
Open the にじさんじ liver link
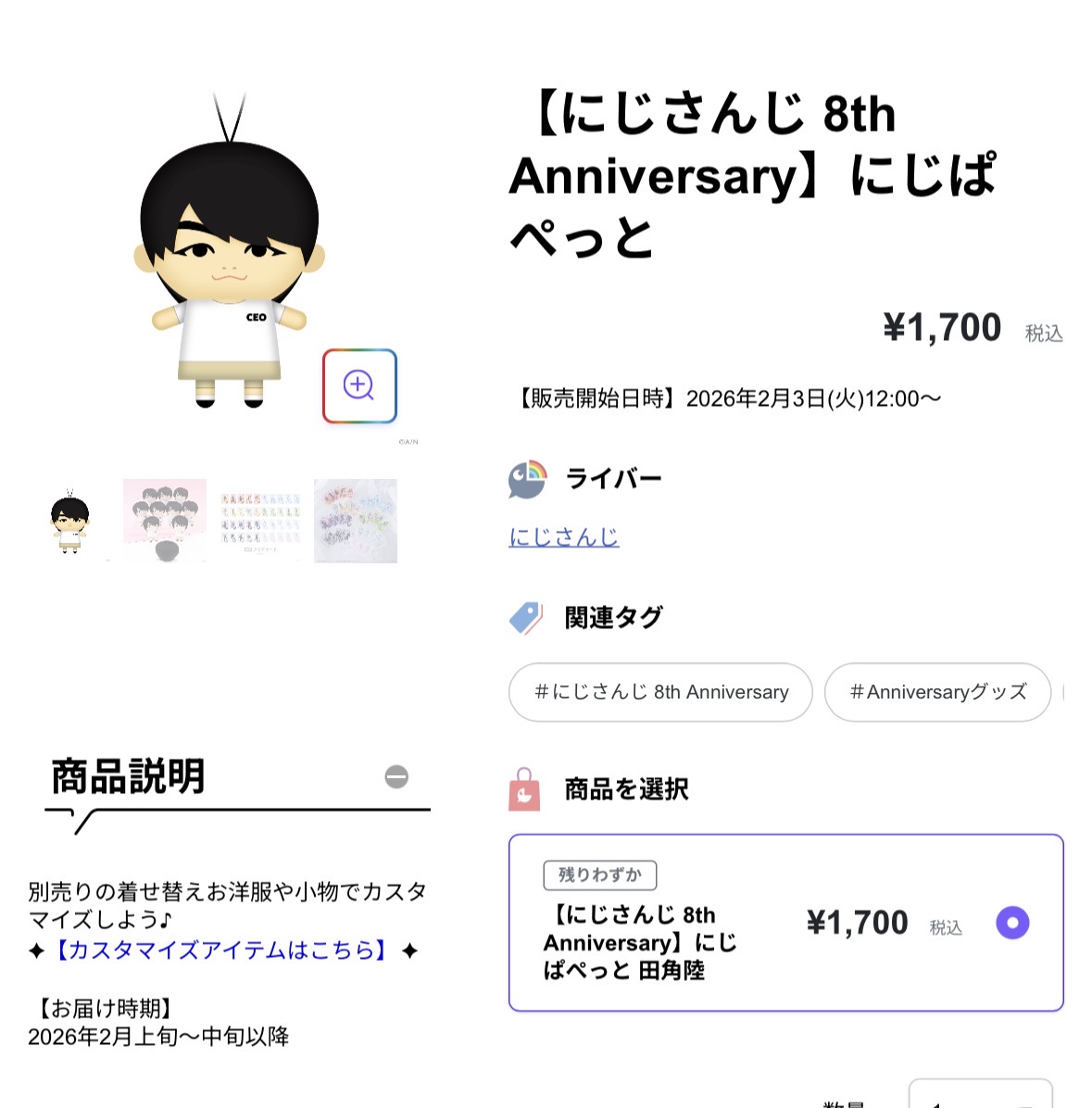point(563,537)
